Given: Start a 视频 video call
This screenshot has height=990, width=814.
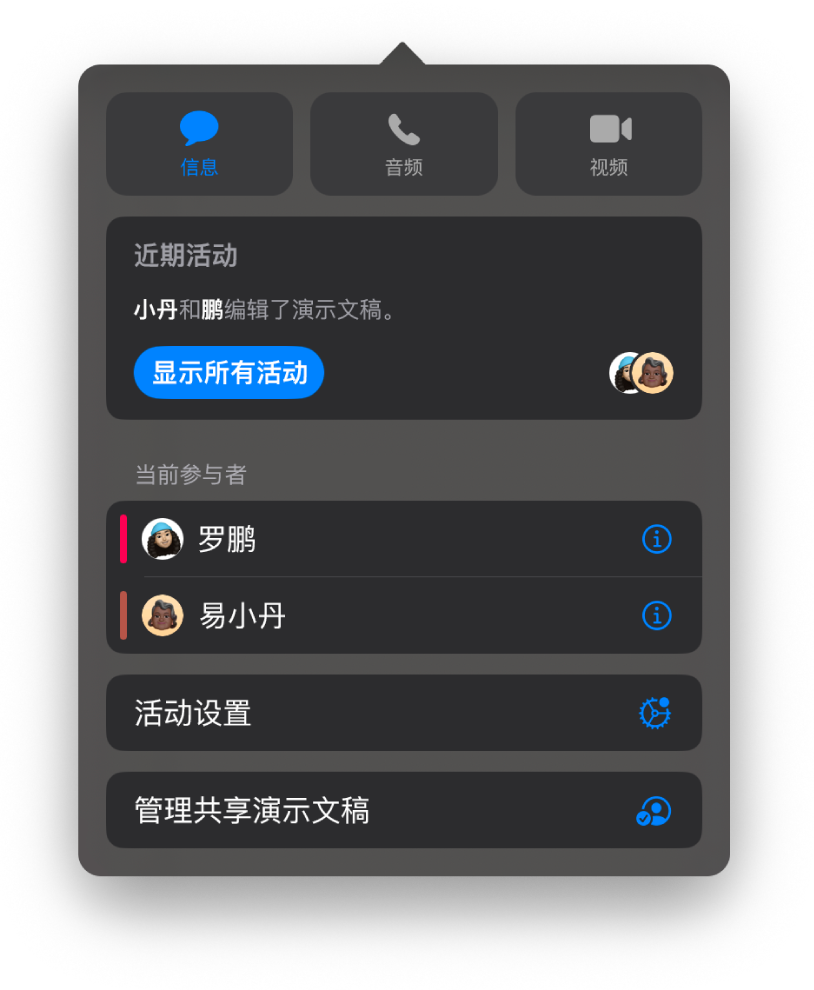Looking at the screenshot, I should click(x=608, y=144).
